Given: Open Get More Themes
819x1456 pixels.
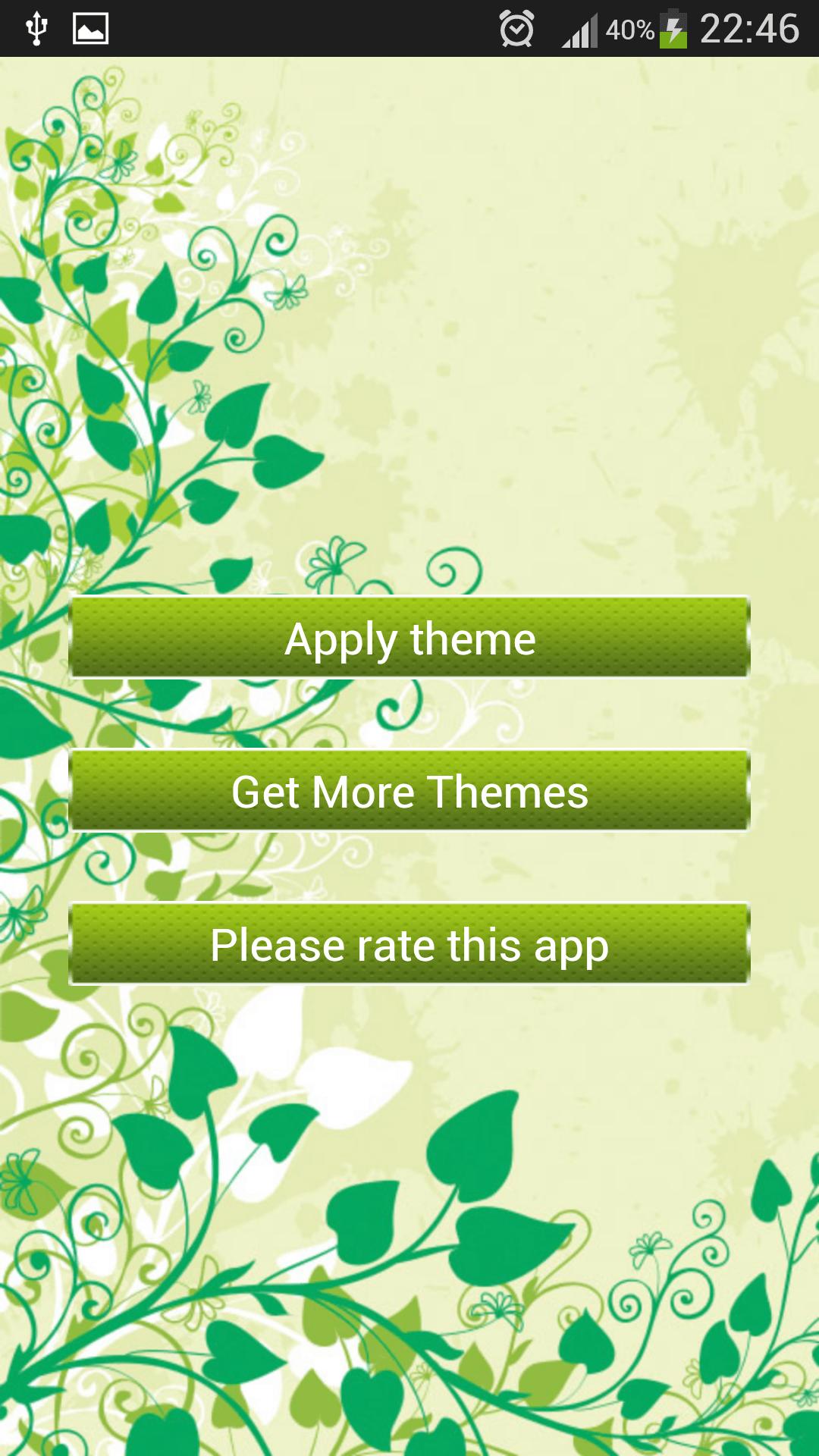Looking at the screenshot, I should [x=409, y=793].
